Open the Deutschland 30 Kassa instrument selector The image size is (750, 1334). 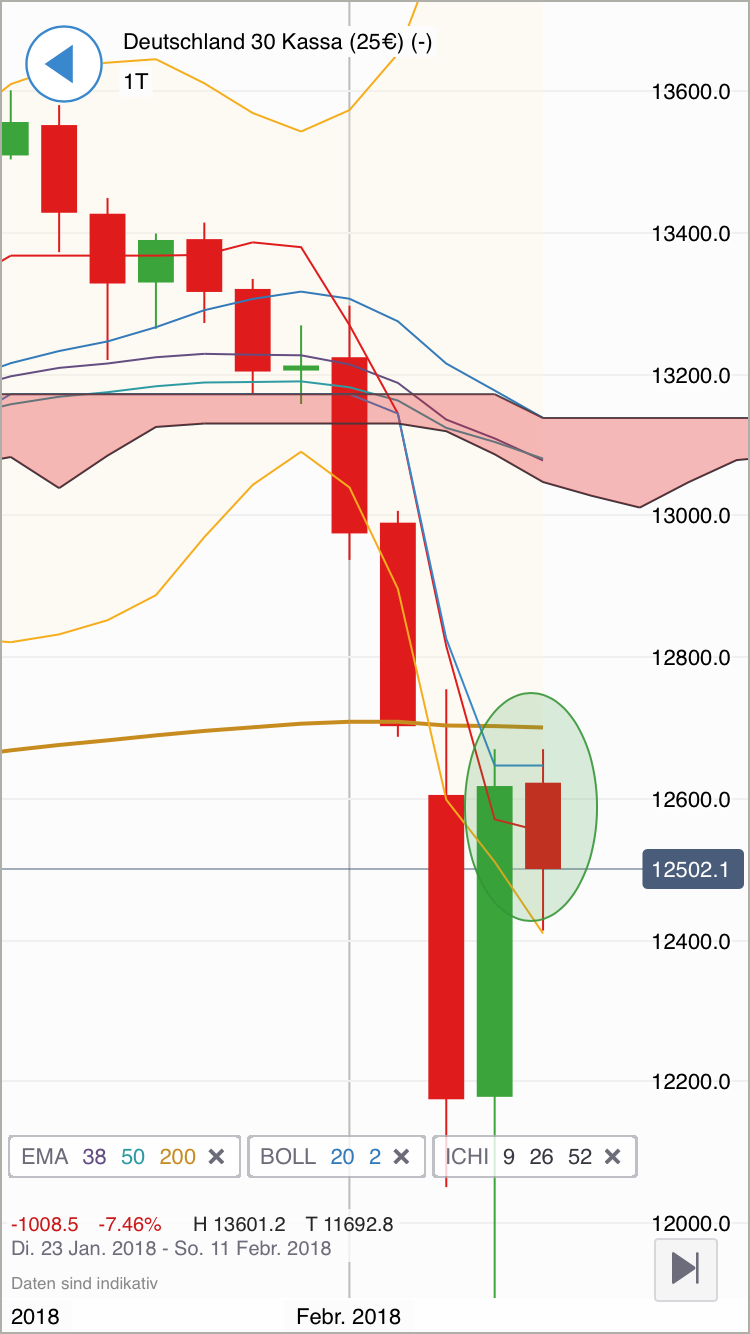280,43
